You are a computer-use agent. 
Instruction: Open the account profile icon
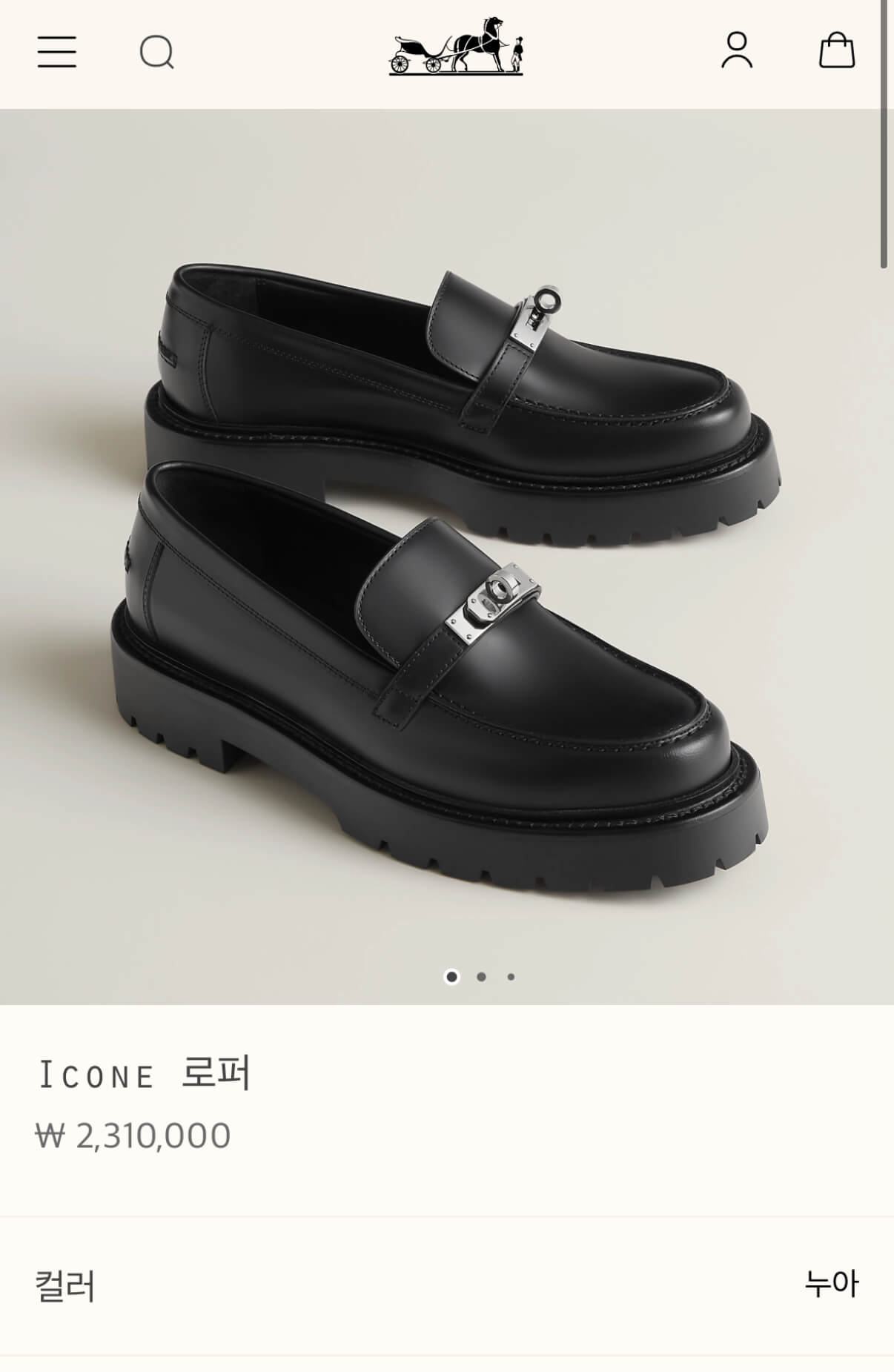pos(737,50)
